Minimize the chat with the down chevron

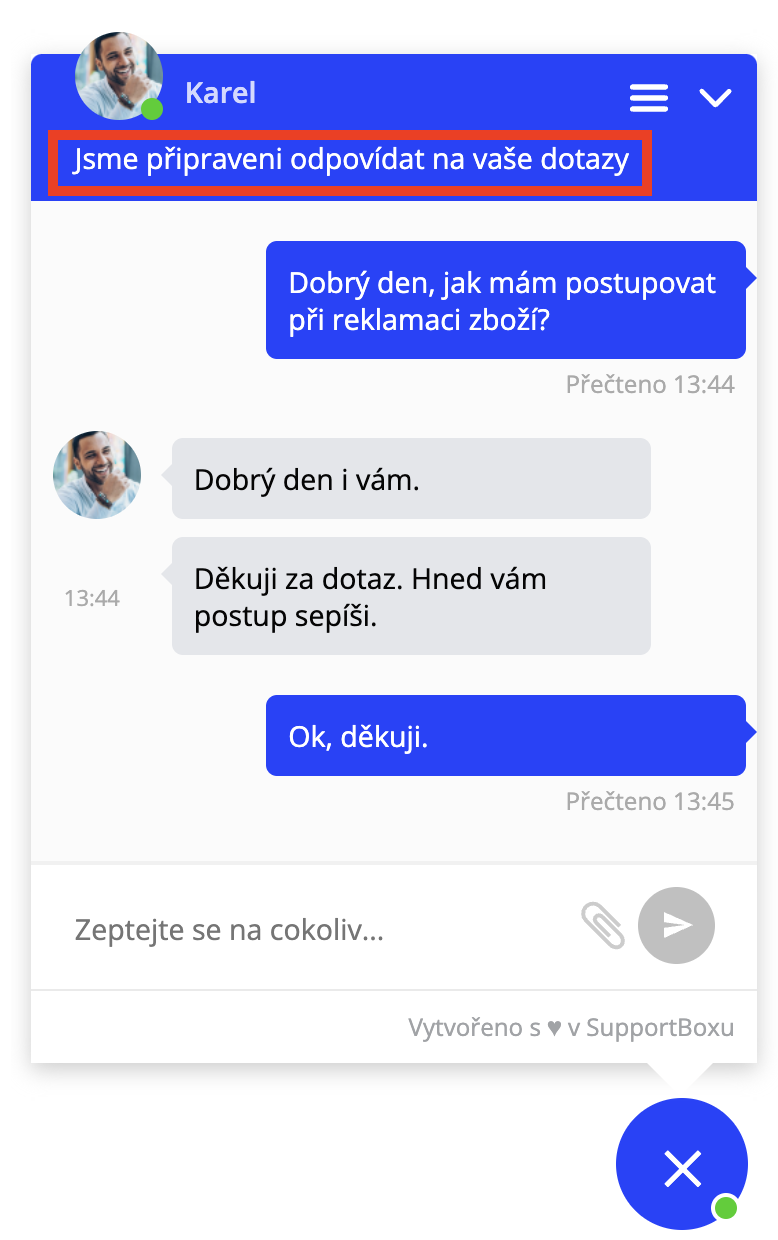[715, 98]
